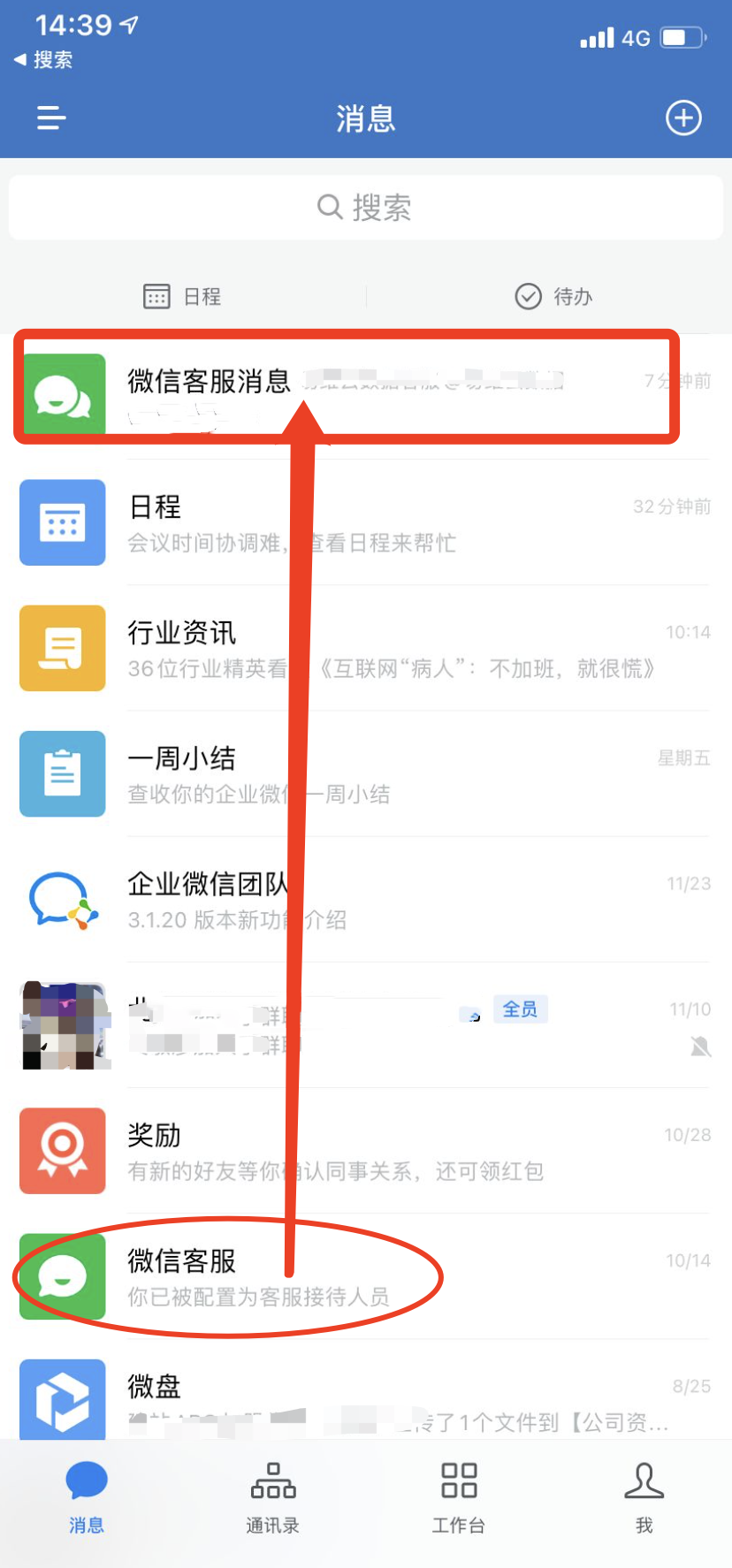Open the hamburger menu drawer
732x1568 pixels.
click(51, 118)
